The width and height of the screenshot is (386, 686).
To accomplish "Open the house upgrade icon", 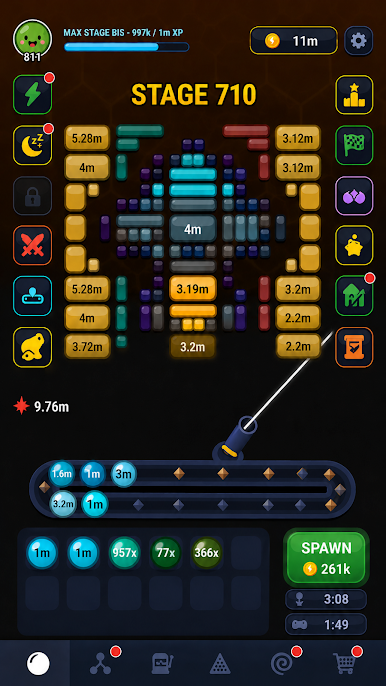I will 354,296.
